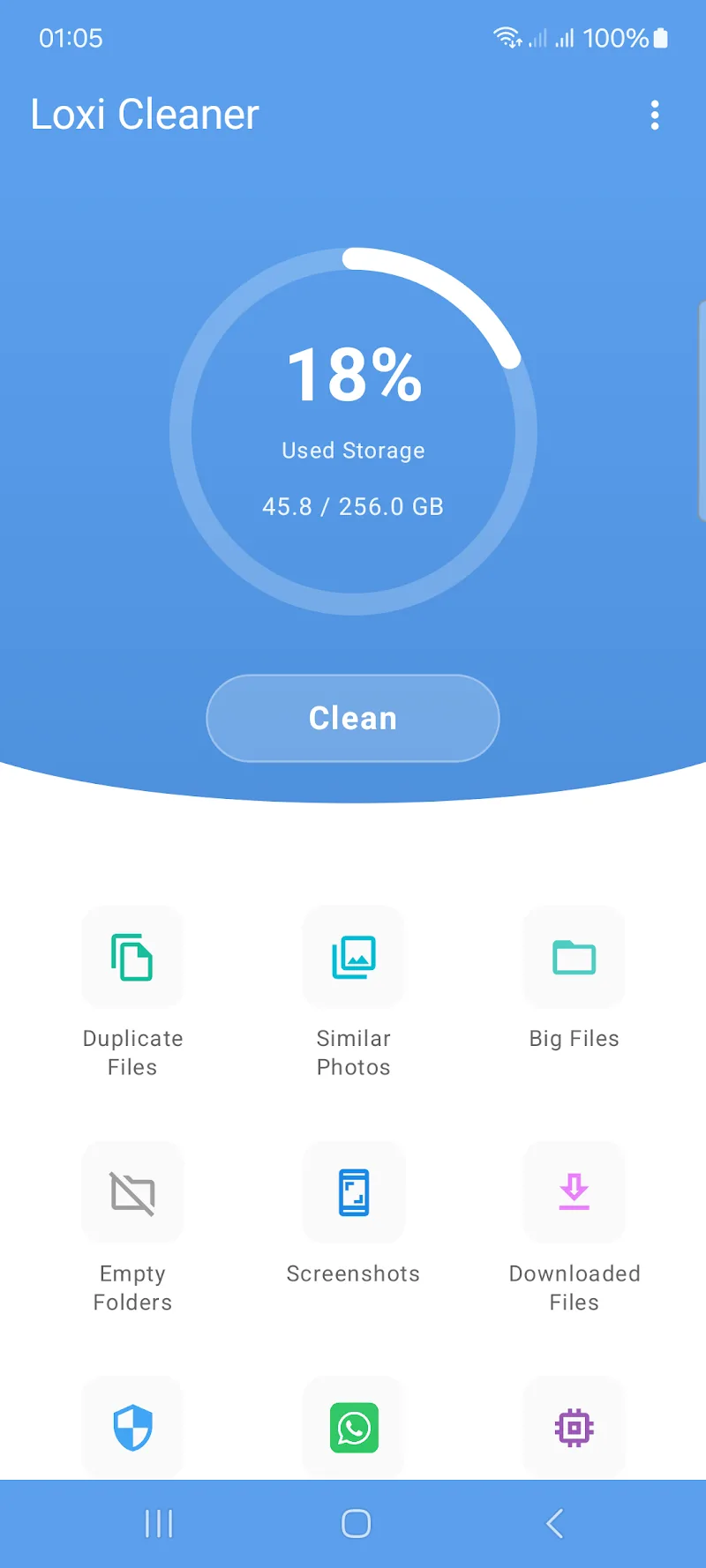Open the three-dot overflow menu

point(655,115)
